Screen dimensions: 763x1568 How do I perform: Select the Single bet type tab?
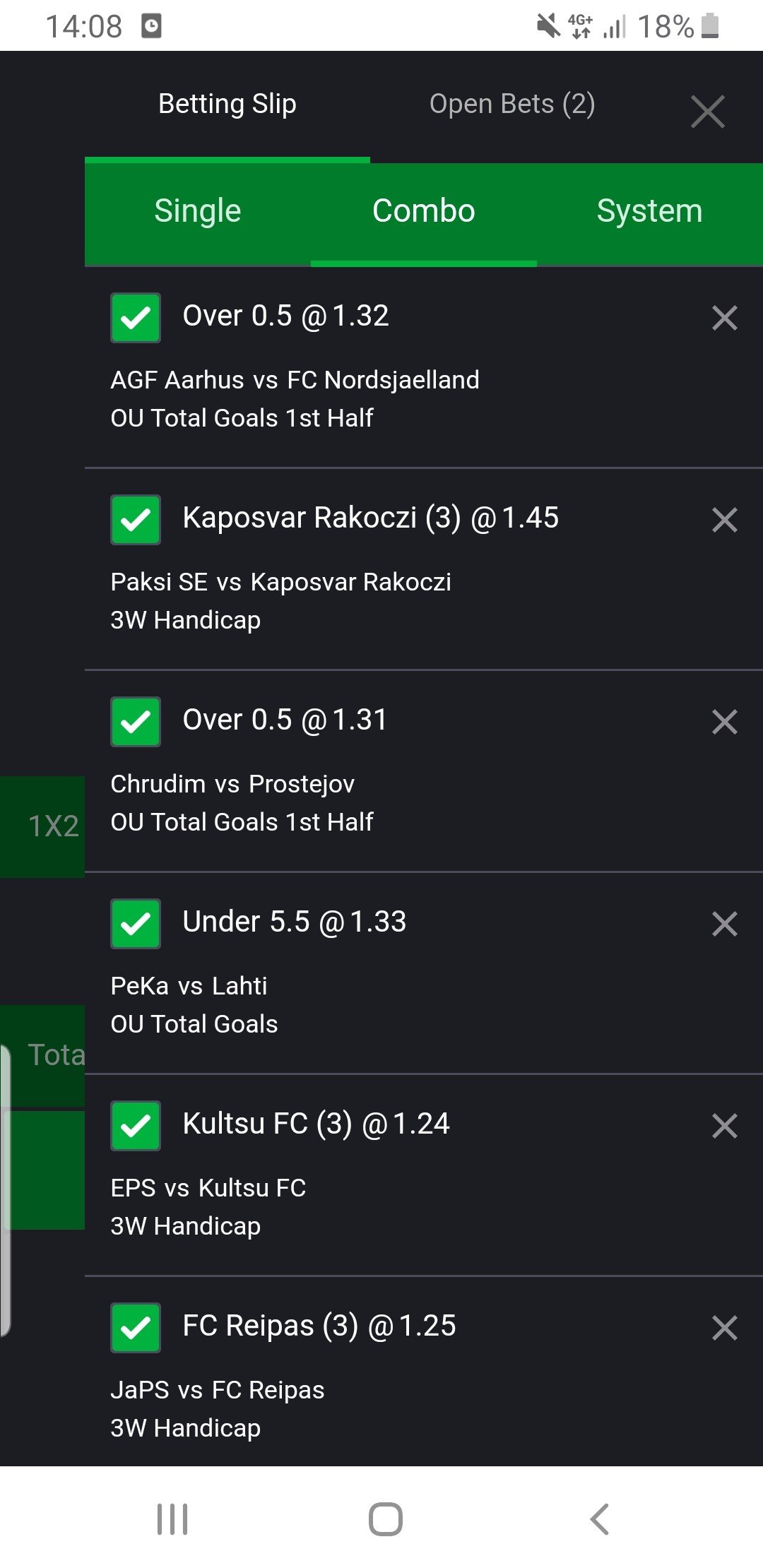pyautogui.click(x=198, y=211)
